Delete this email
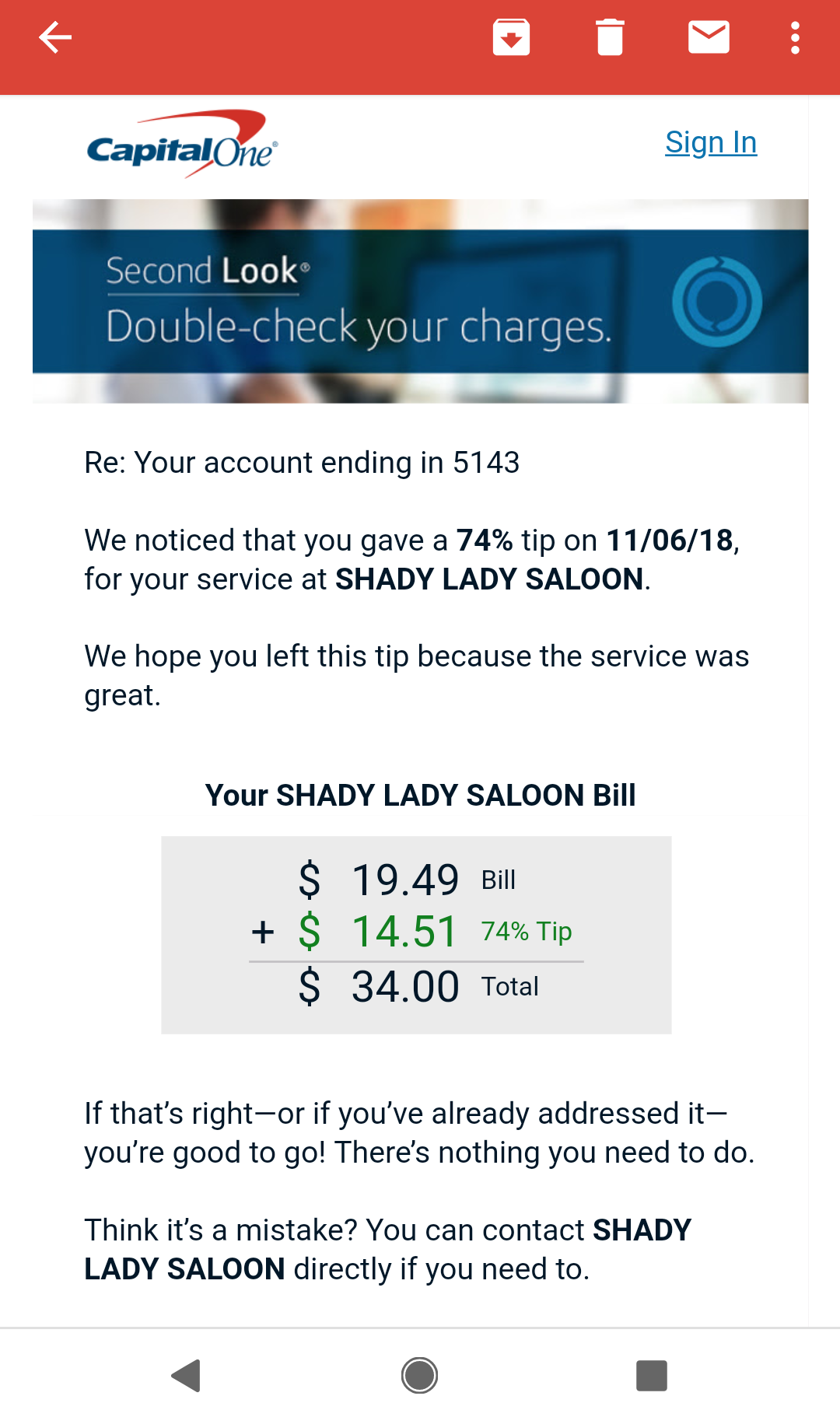 [x=610, y=37]
